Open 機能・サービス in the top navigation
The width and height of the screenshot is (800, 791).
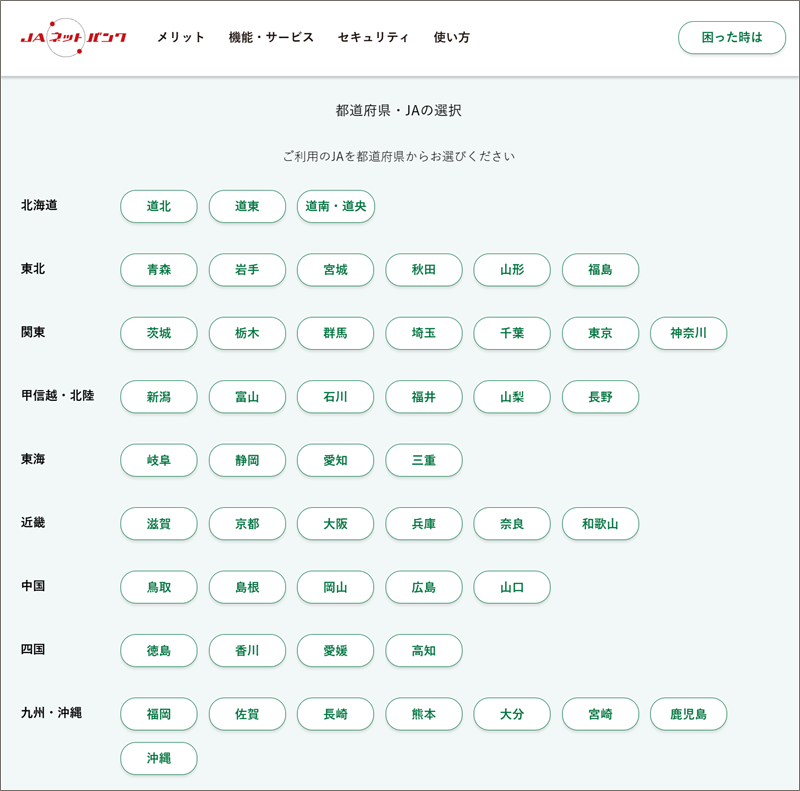(271, 37)
